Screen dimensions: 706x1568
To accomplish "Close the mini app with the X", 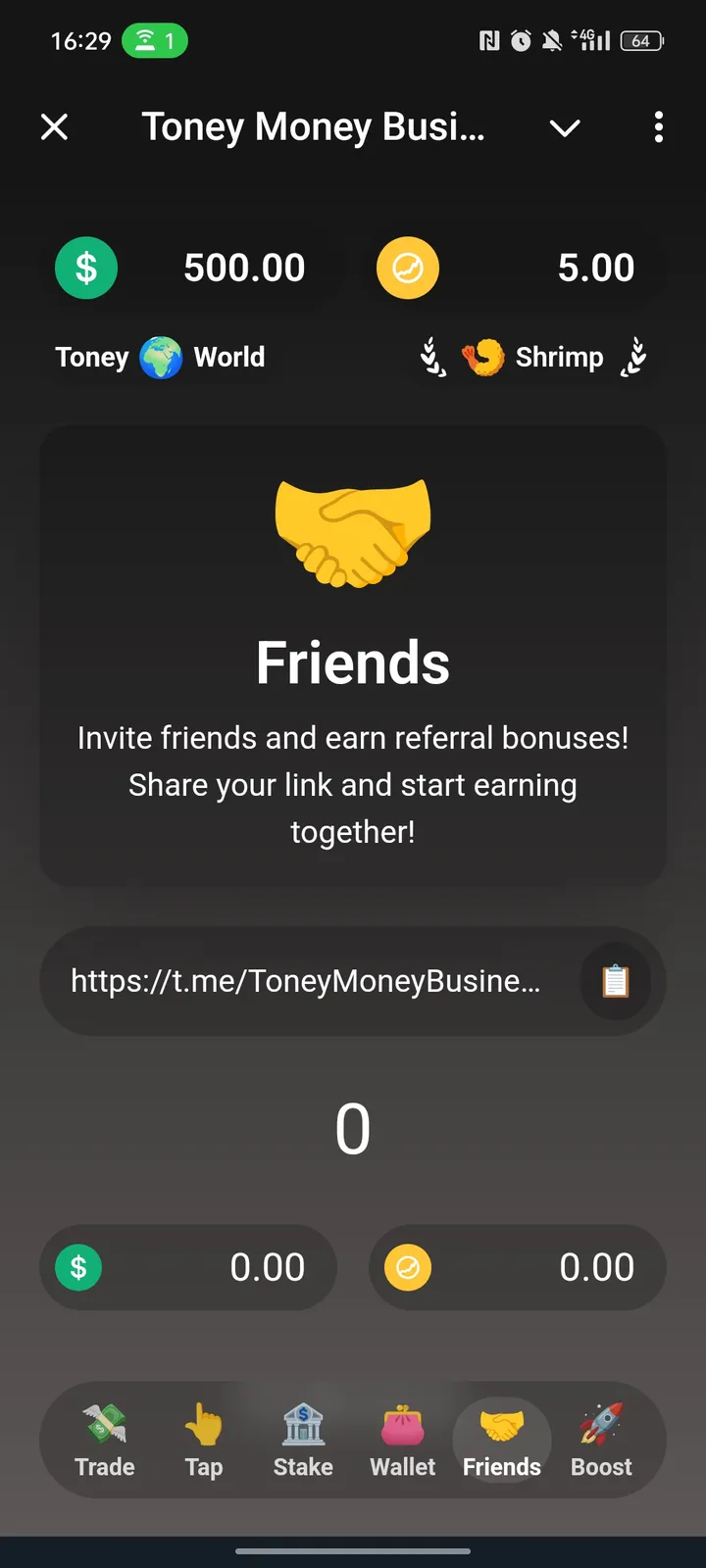I will point(55,127).
